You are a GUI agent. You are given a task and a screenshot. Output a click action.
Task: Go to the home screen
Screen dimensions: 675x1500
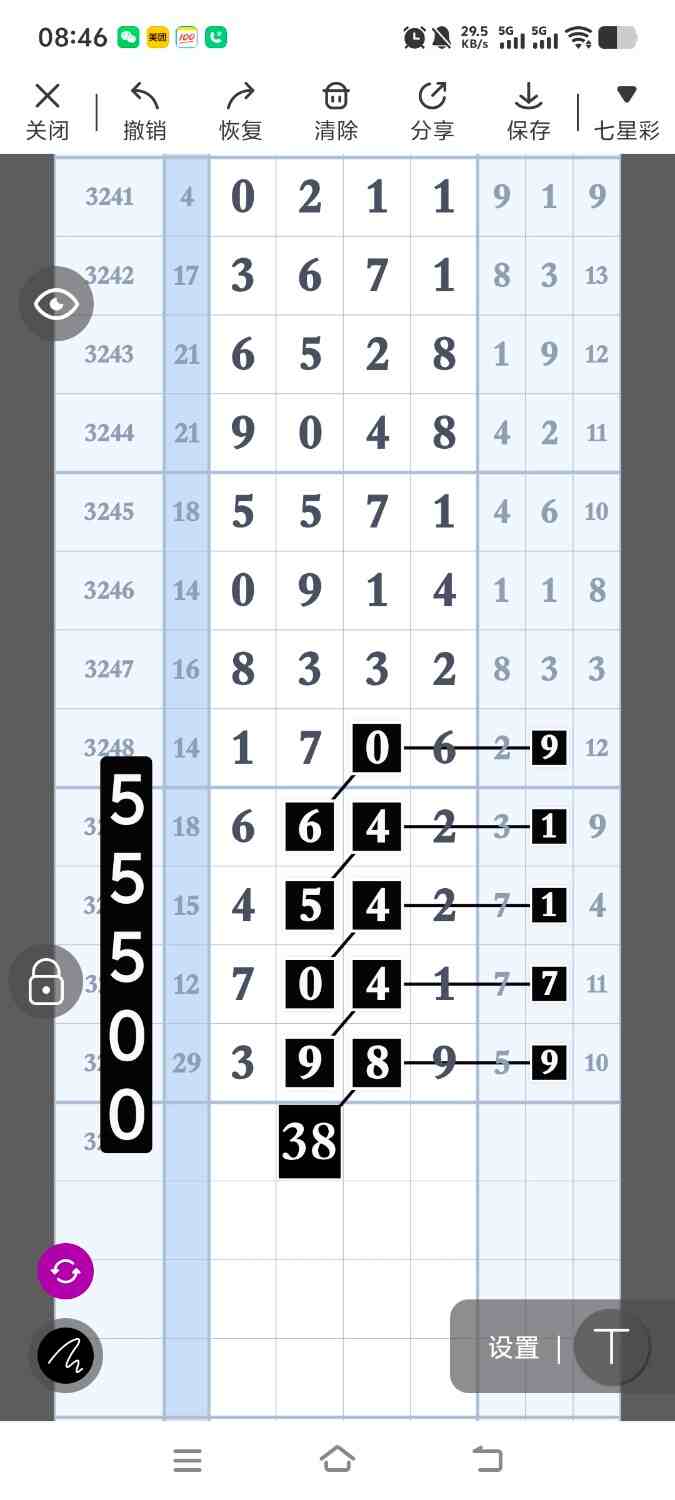337,1460
